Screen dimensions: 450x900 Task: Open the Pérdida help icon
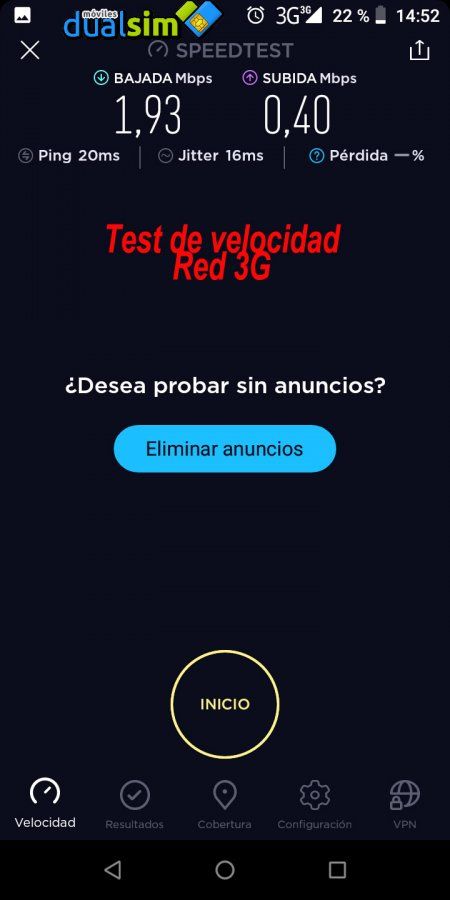pyautogui.click(x=316, y=156)
